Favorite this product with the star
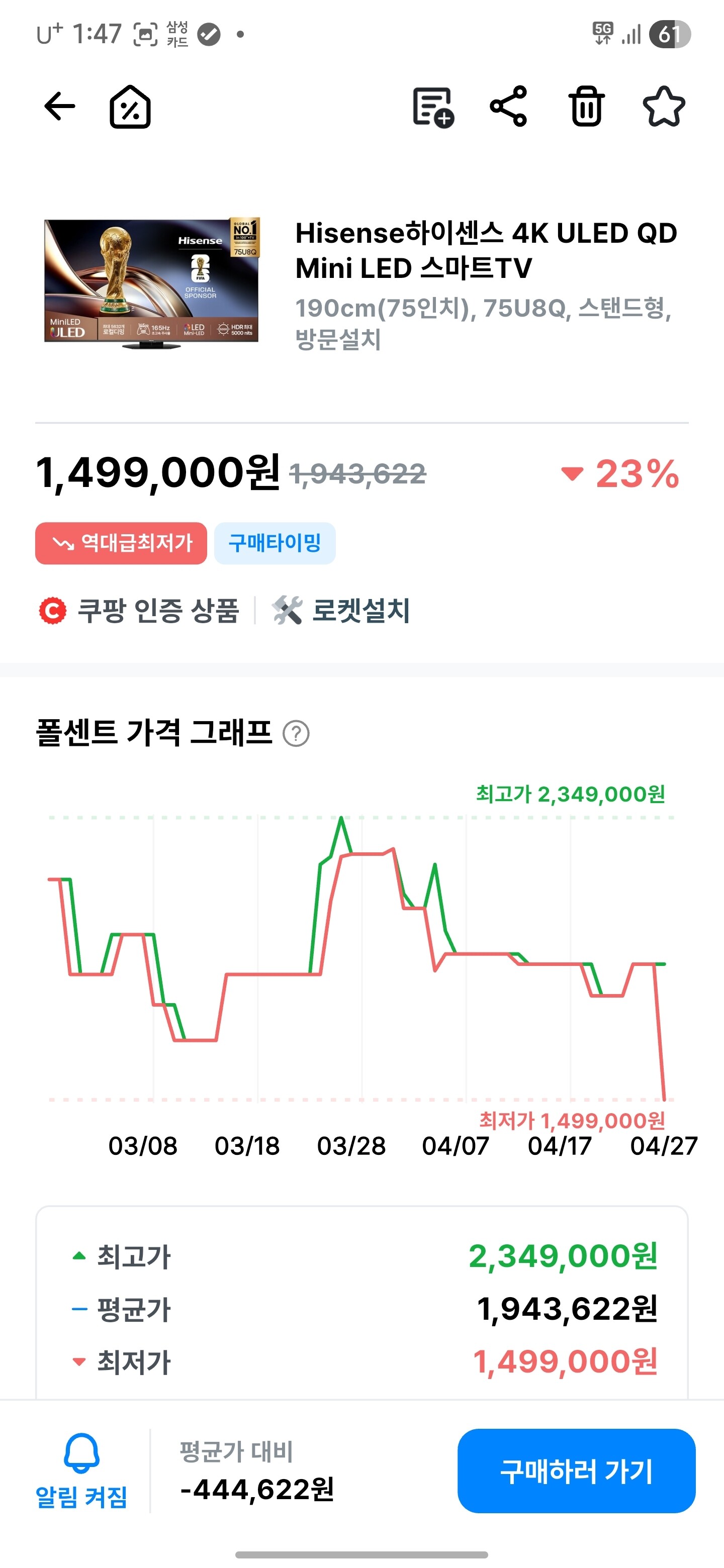The height and width of the screenshot is (1568, 724). 664,107
